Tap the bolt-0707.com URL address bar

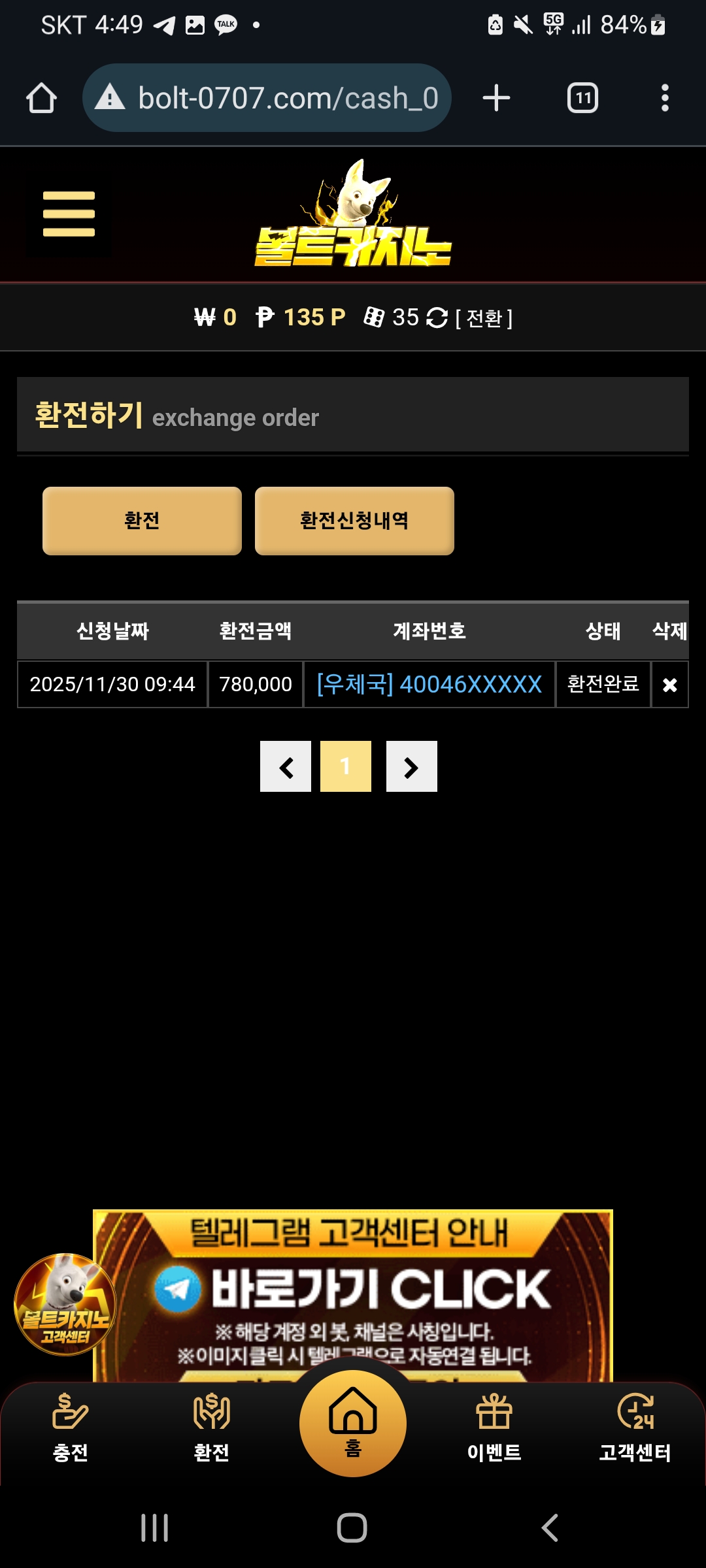pos(275,98)
